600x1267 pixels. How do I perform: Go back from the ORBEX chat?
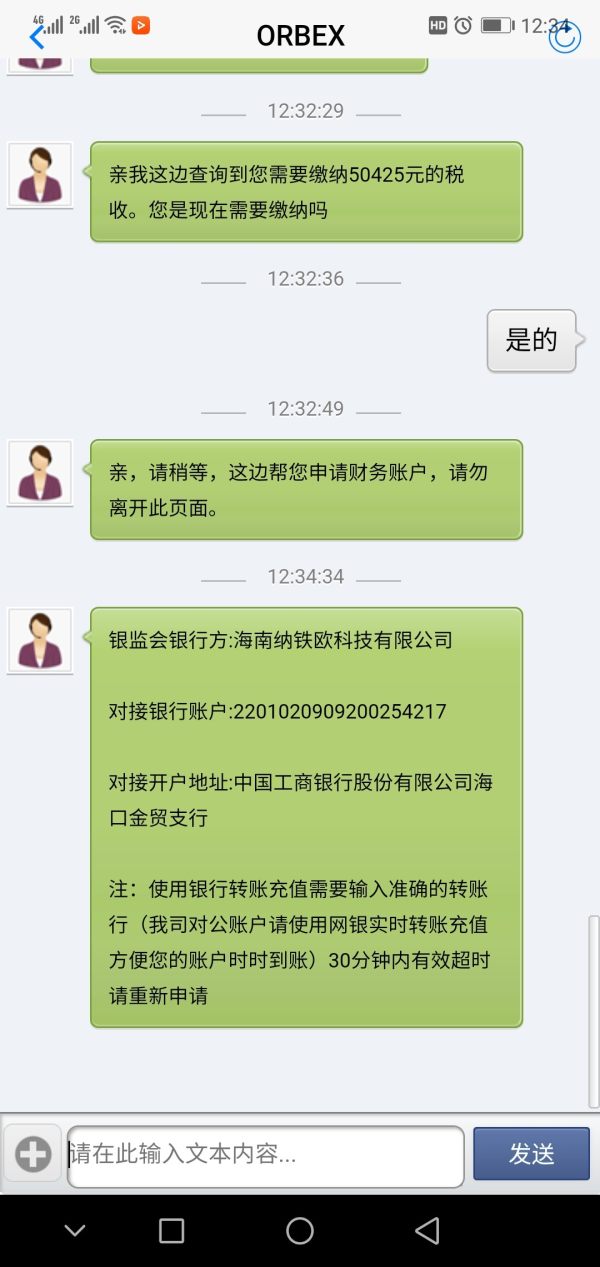[37, 37]
